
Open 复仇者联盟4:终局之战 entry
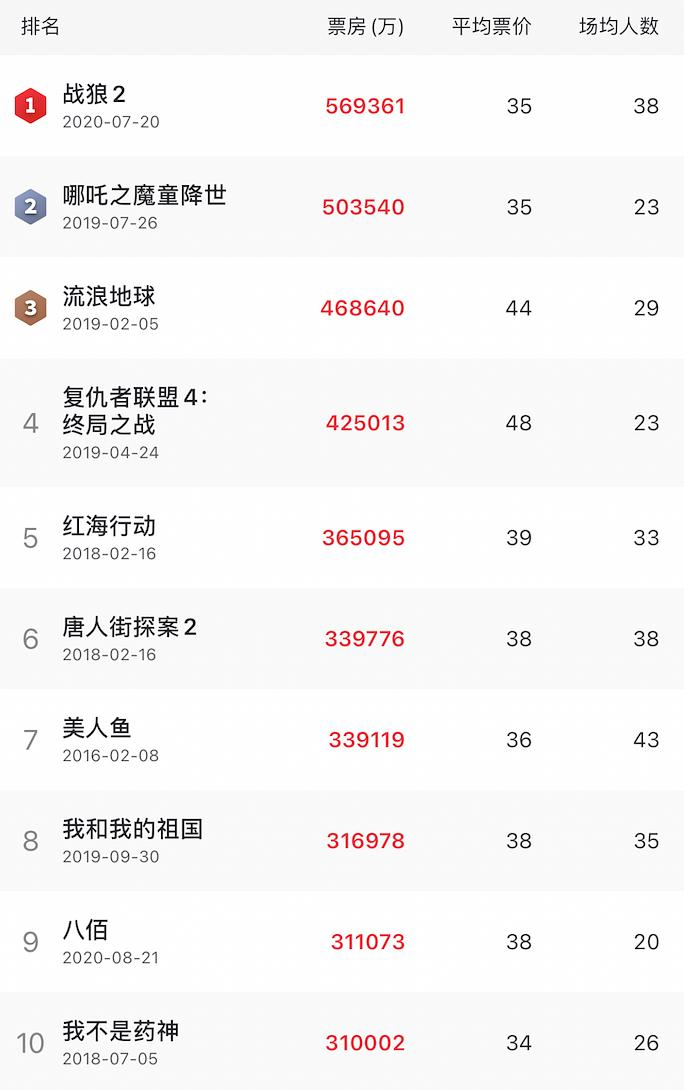pos(135,411)
